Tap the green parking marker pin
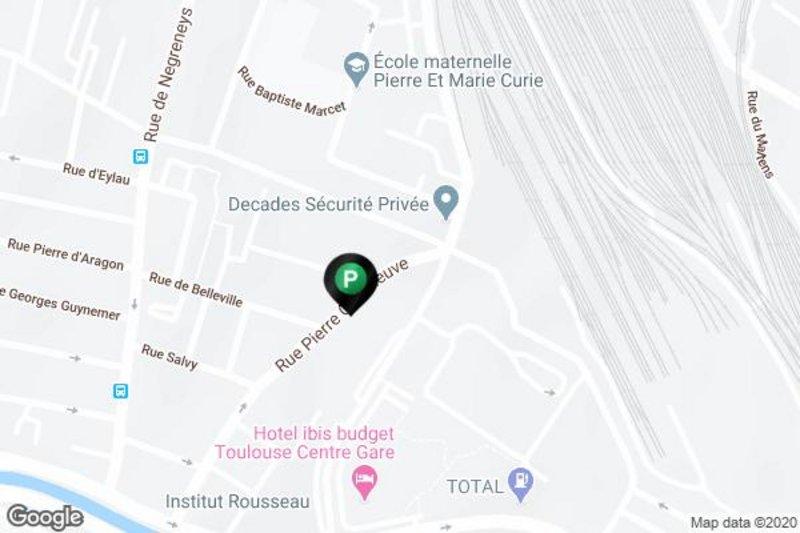This screenshot has height=533, width=800. pos(349,279)
